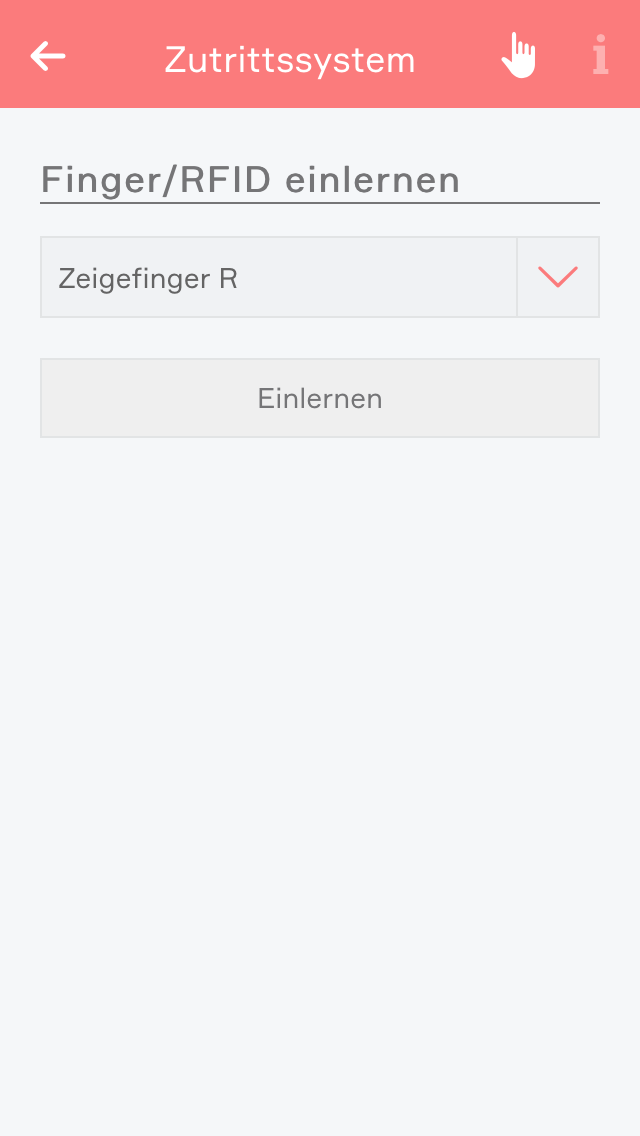Image resolution: width=640 pixels, height=1136 pixels.
Task: Go back with the arrow icon
Action: [48, 57]
